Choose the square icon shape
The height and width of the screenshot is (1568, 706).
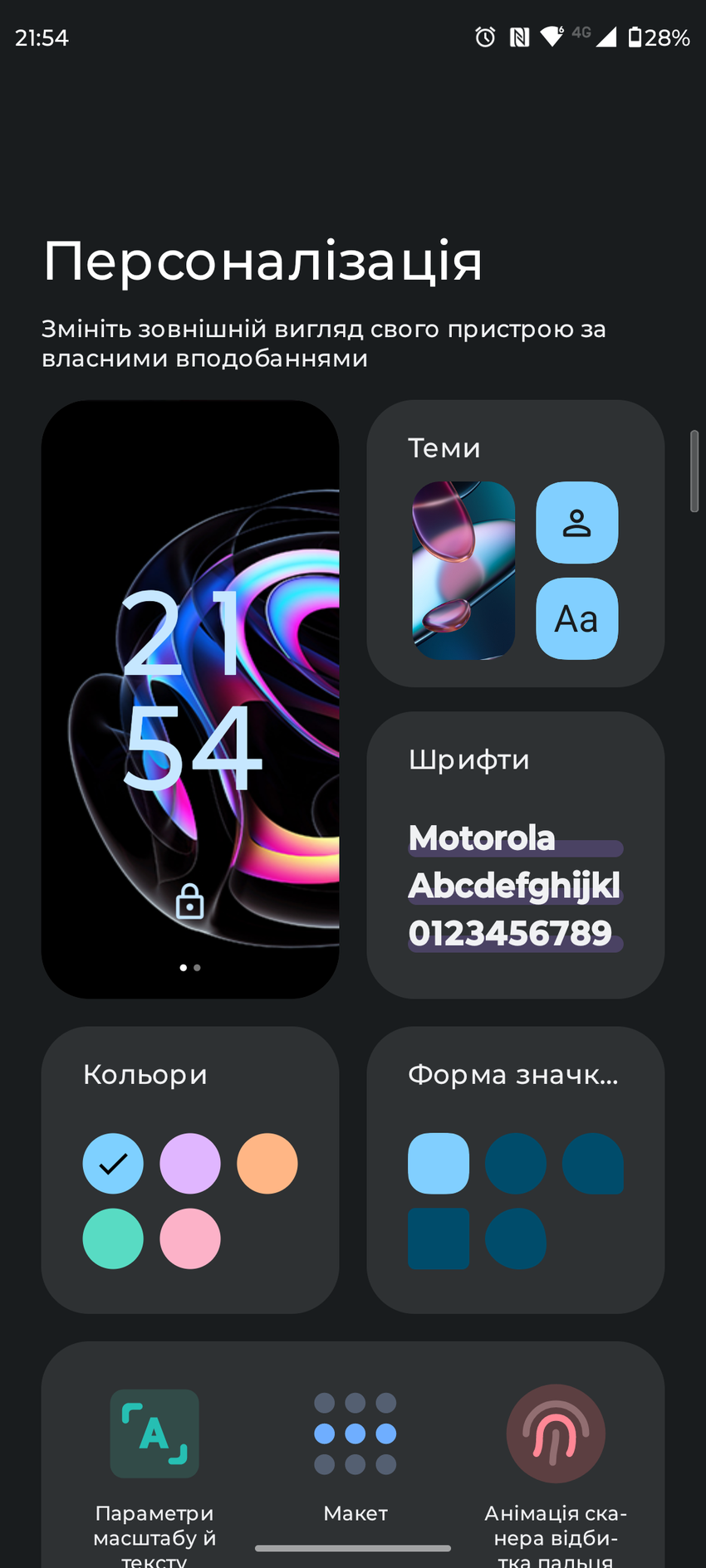(439, 1238)
